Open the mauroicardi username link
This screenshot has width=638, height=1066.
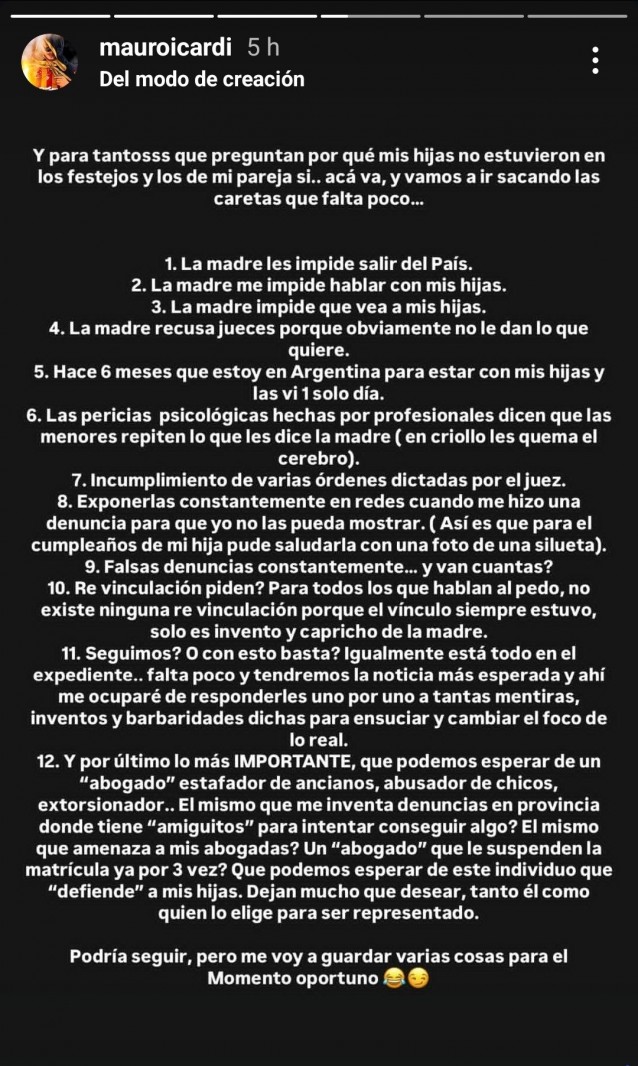point(166,47)
